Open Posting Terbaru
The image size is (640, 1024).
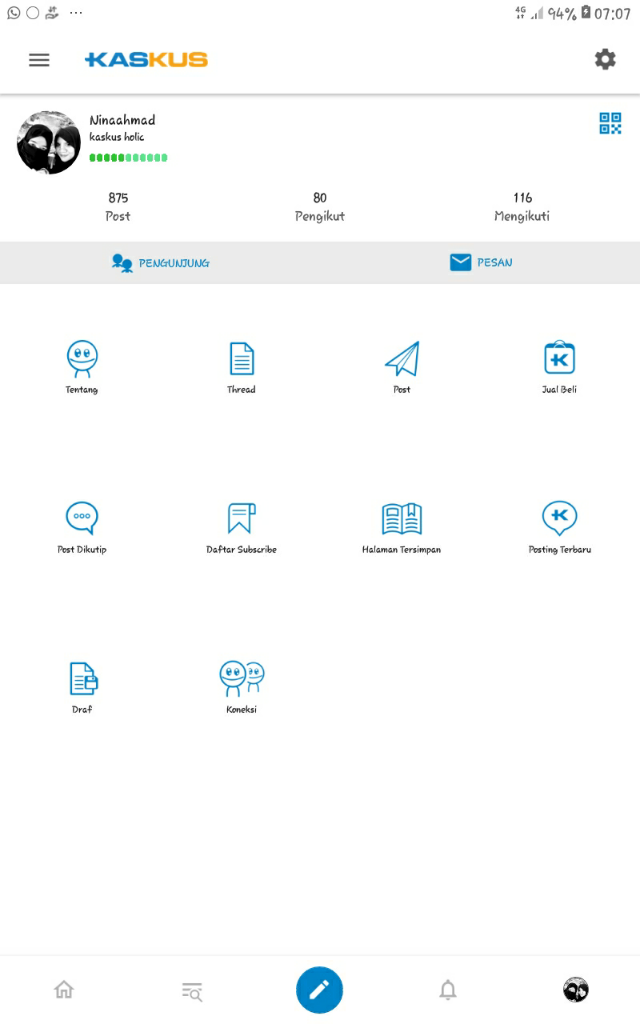[559, 526]
